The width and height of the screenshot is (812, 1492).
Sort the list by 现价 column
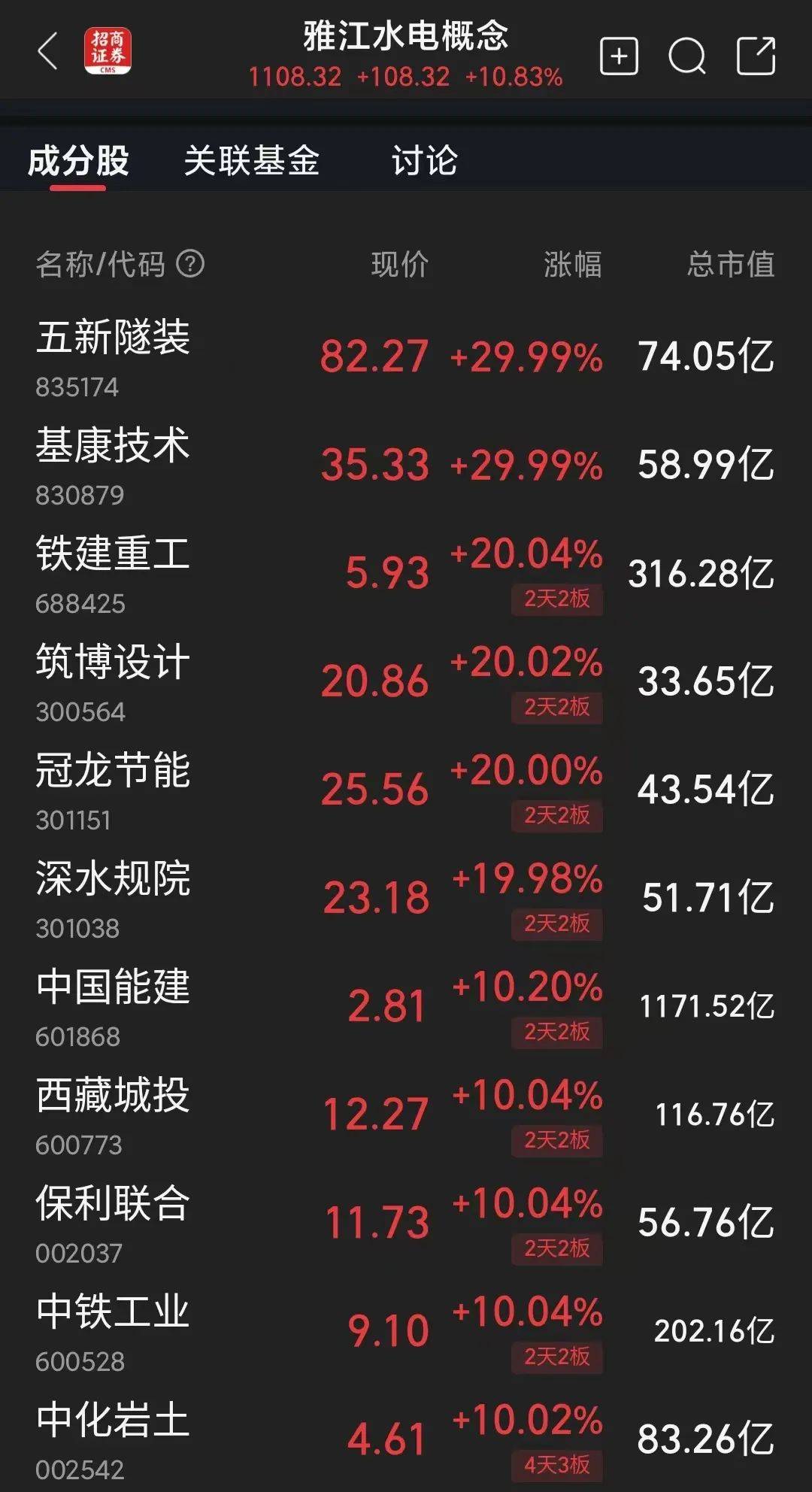400,265
